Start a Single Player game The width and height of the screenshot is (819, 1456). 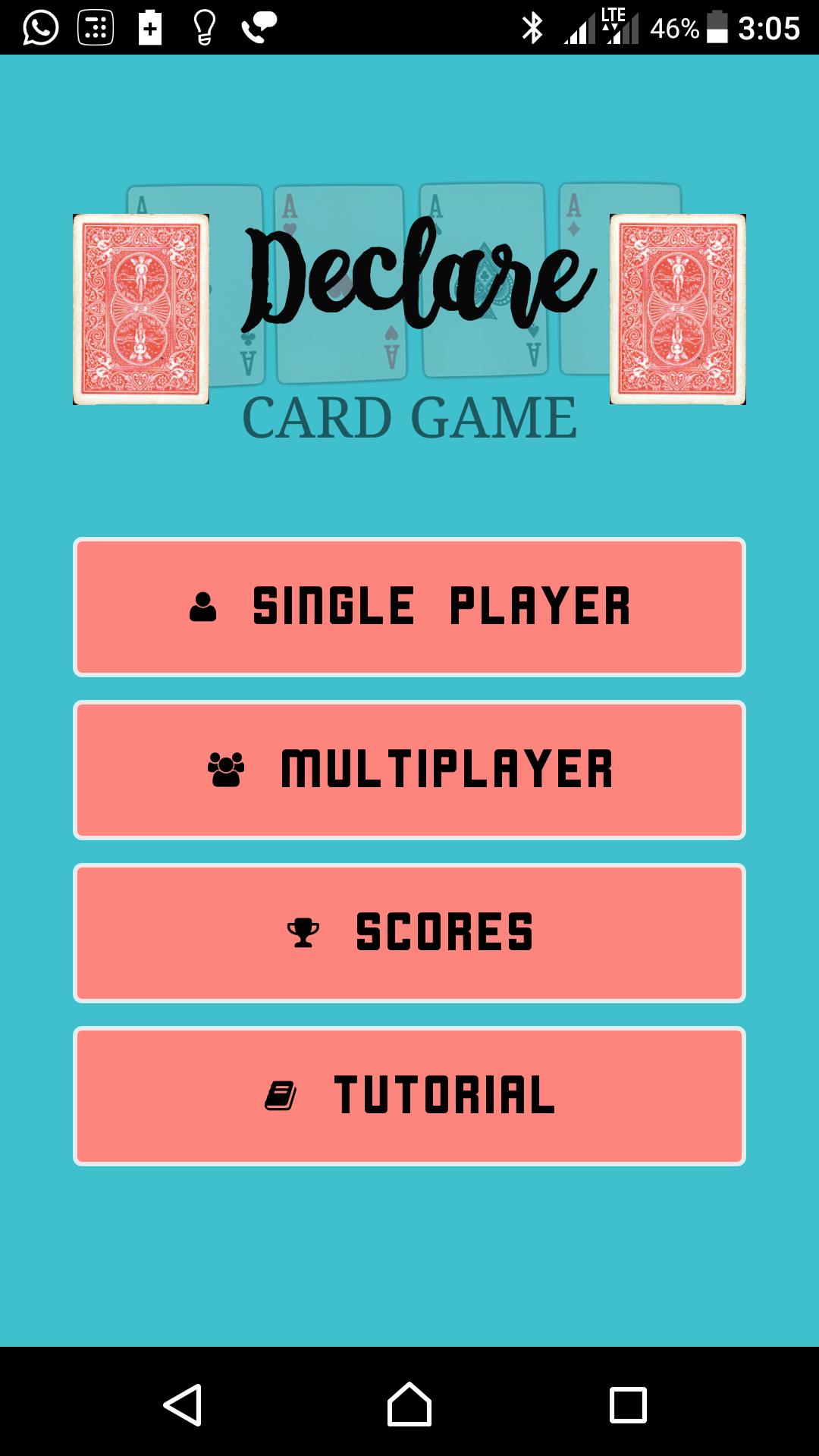click(x=409, y=607)
